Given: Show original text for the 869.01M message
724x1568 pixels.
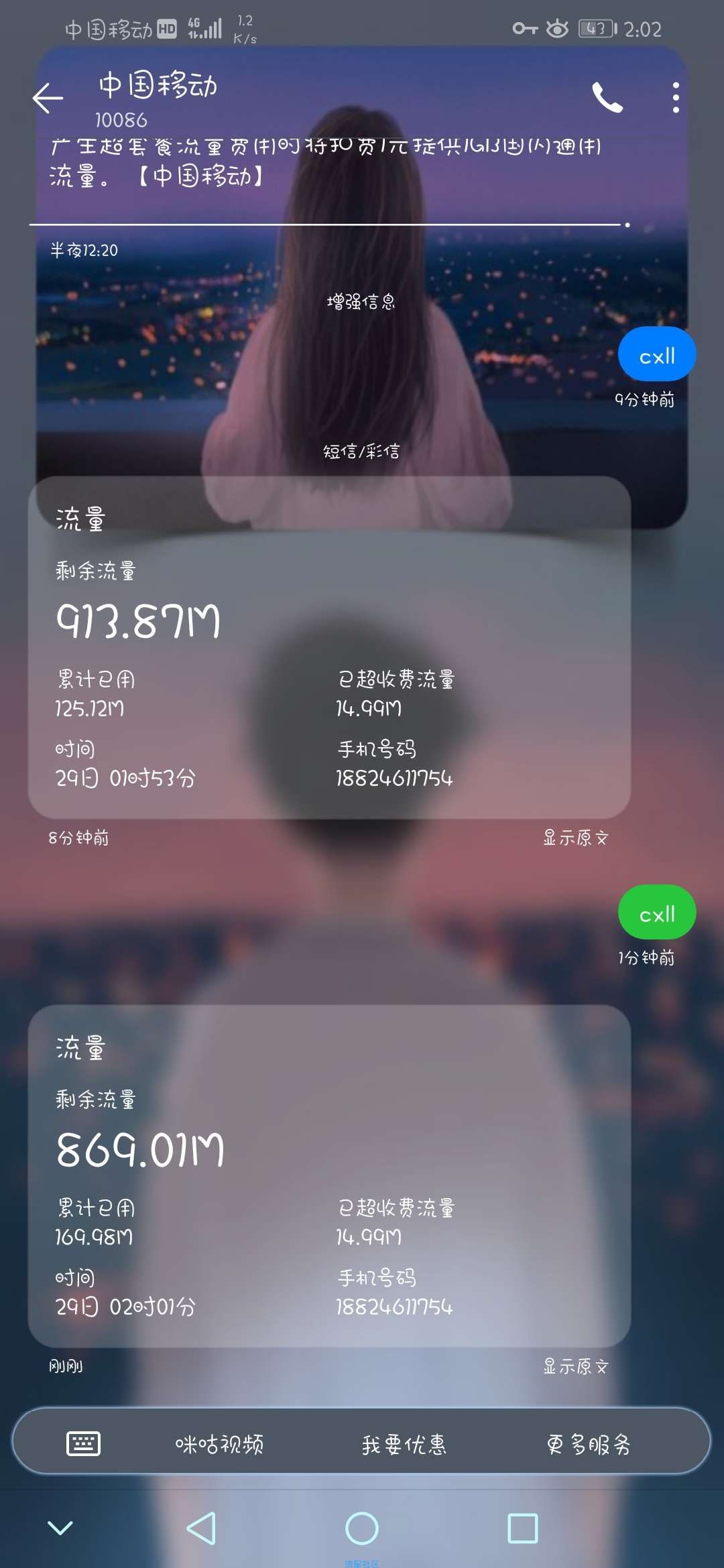Looking at the screenshot, I should click(575, 1366).
